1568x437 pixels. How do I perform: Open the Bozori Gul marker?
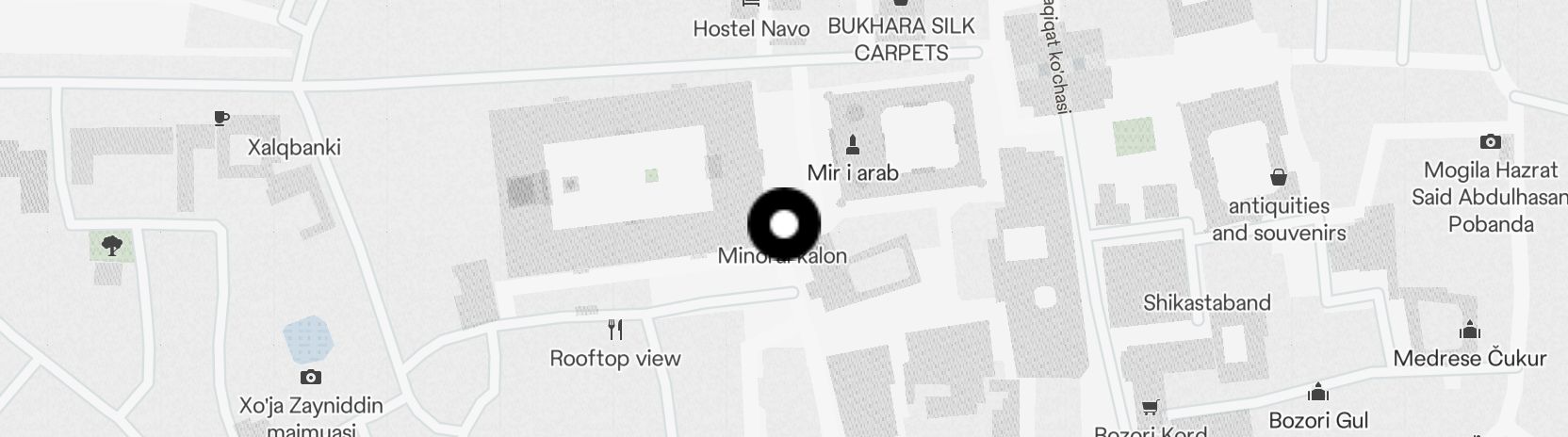coord(1318,392)
